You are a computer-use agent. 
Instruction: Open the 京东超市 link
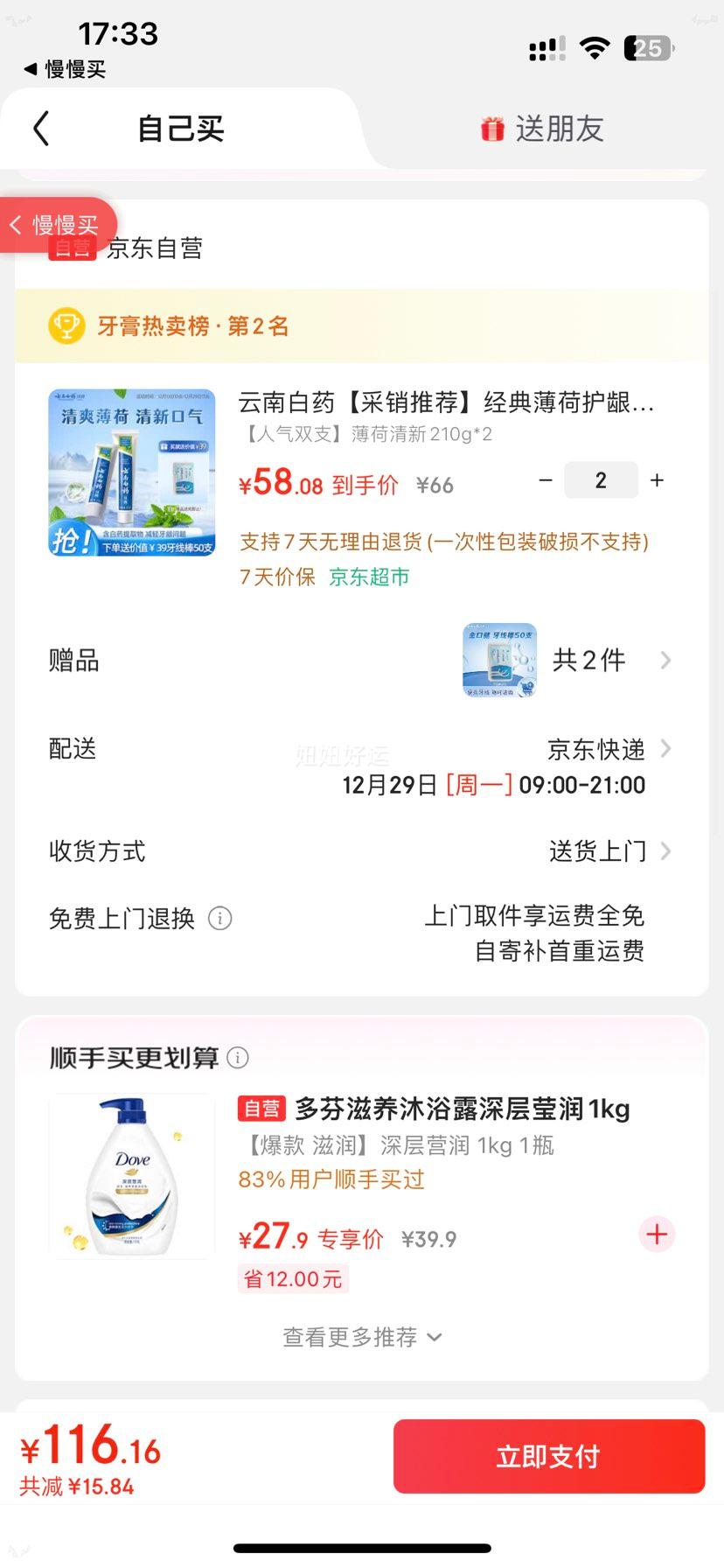click(x=367, y=577)
